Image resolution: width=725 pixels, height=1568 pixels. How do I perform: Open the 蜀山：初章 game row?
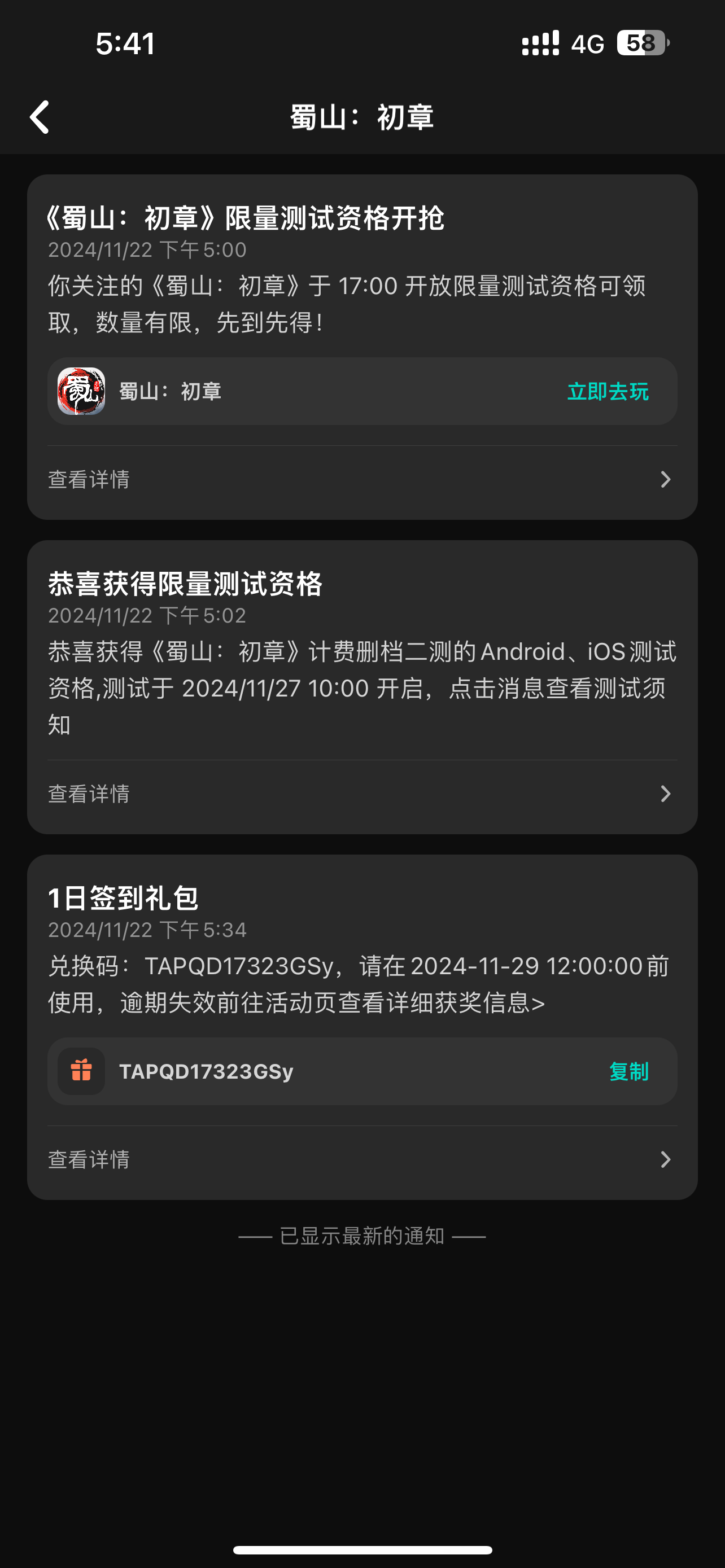click(x=362, y=391)
